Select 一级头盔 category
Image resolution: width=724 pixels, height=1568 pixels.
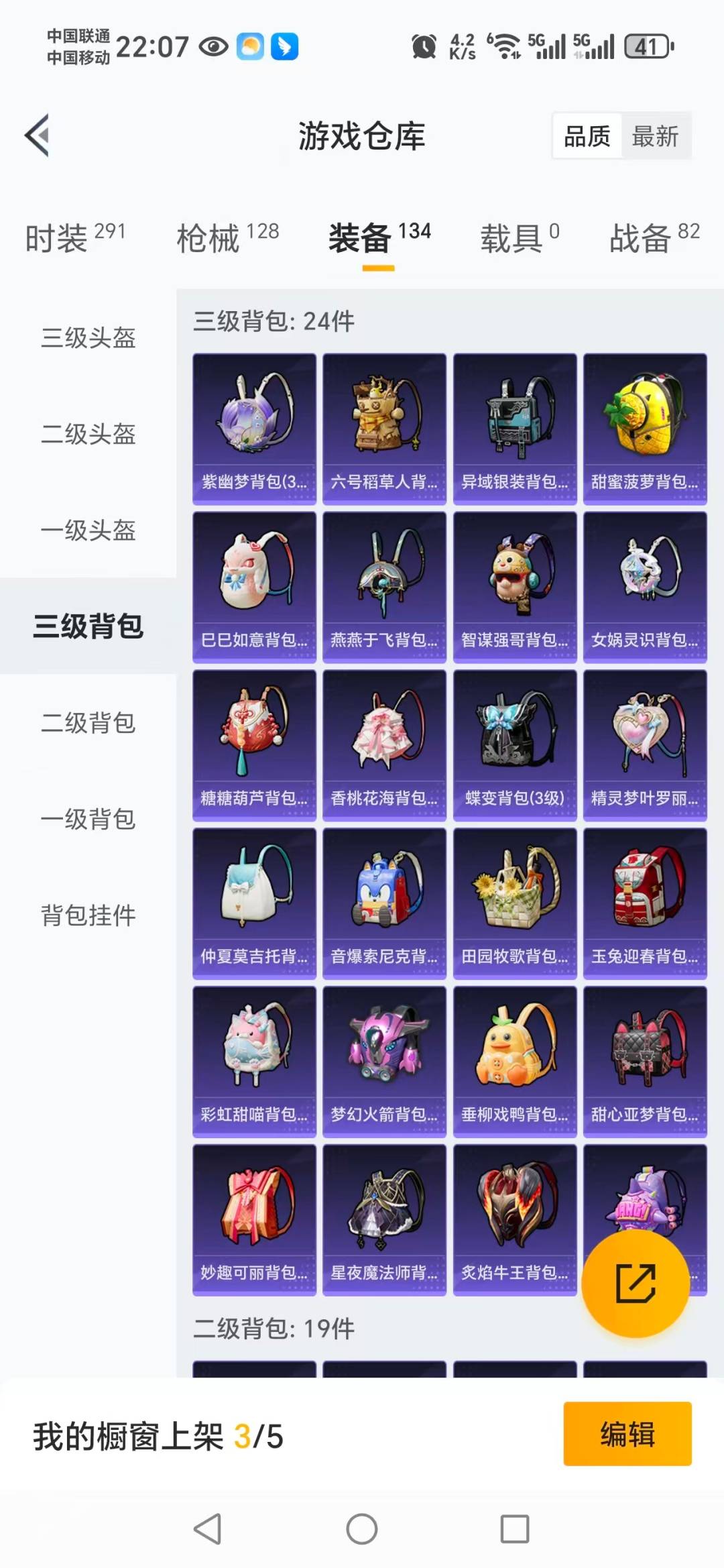click(x=88, y=530)
